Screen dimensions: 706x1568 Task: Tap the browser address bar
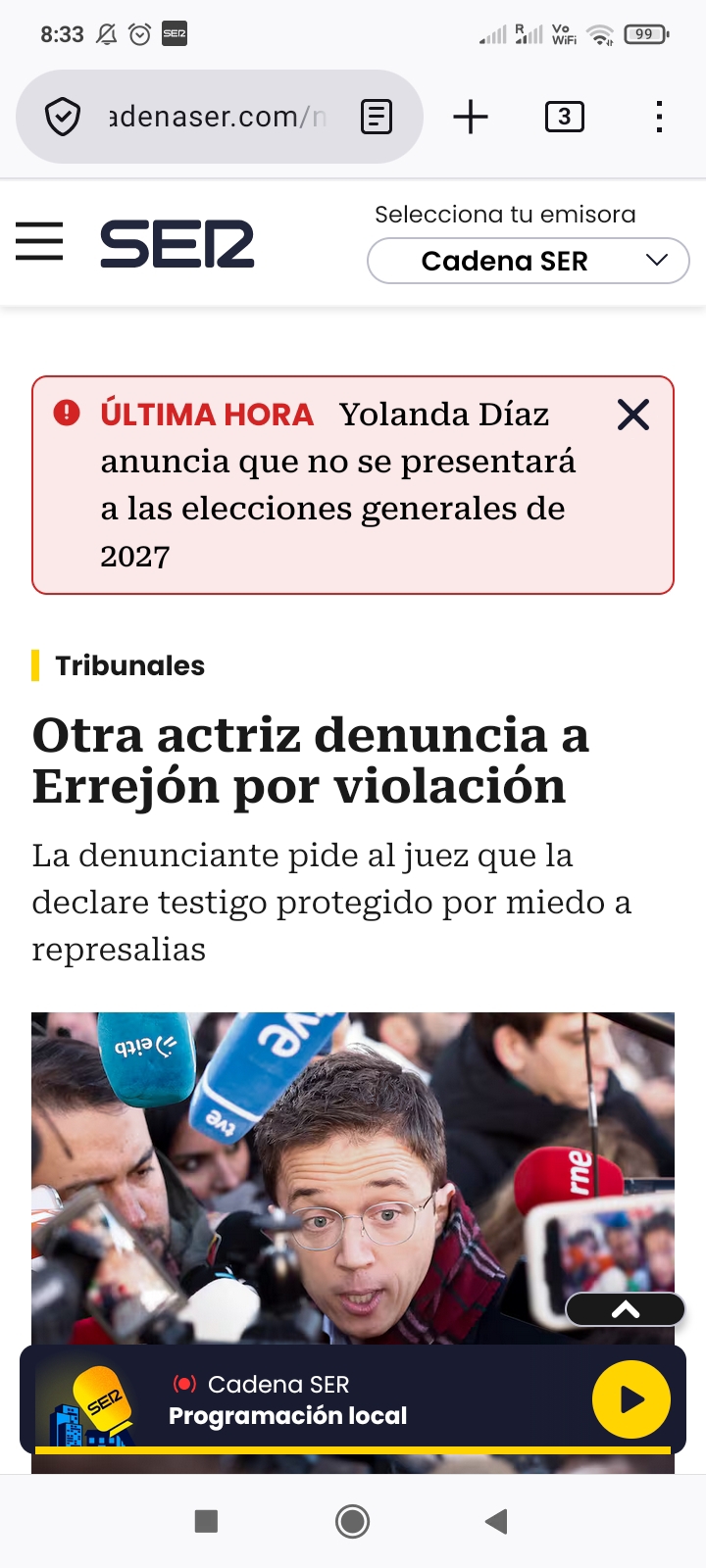(x=216, y=118)
